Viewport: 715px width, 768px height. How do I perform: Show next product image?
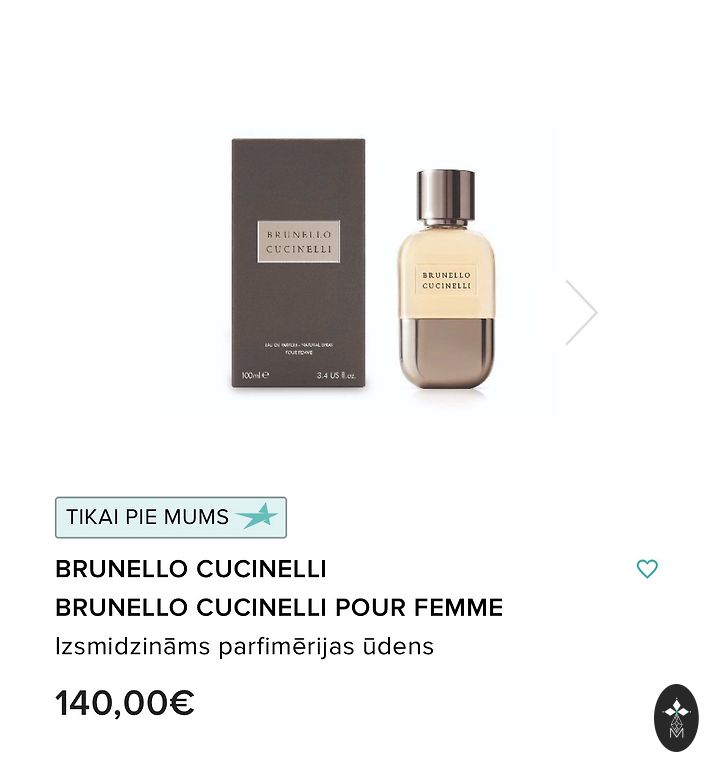(x=581, y=312)
